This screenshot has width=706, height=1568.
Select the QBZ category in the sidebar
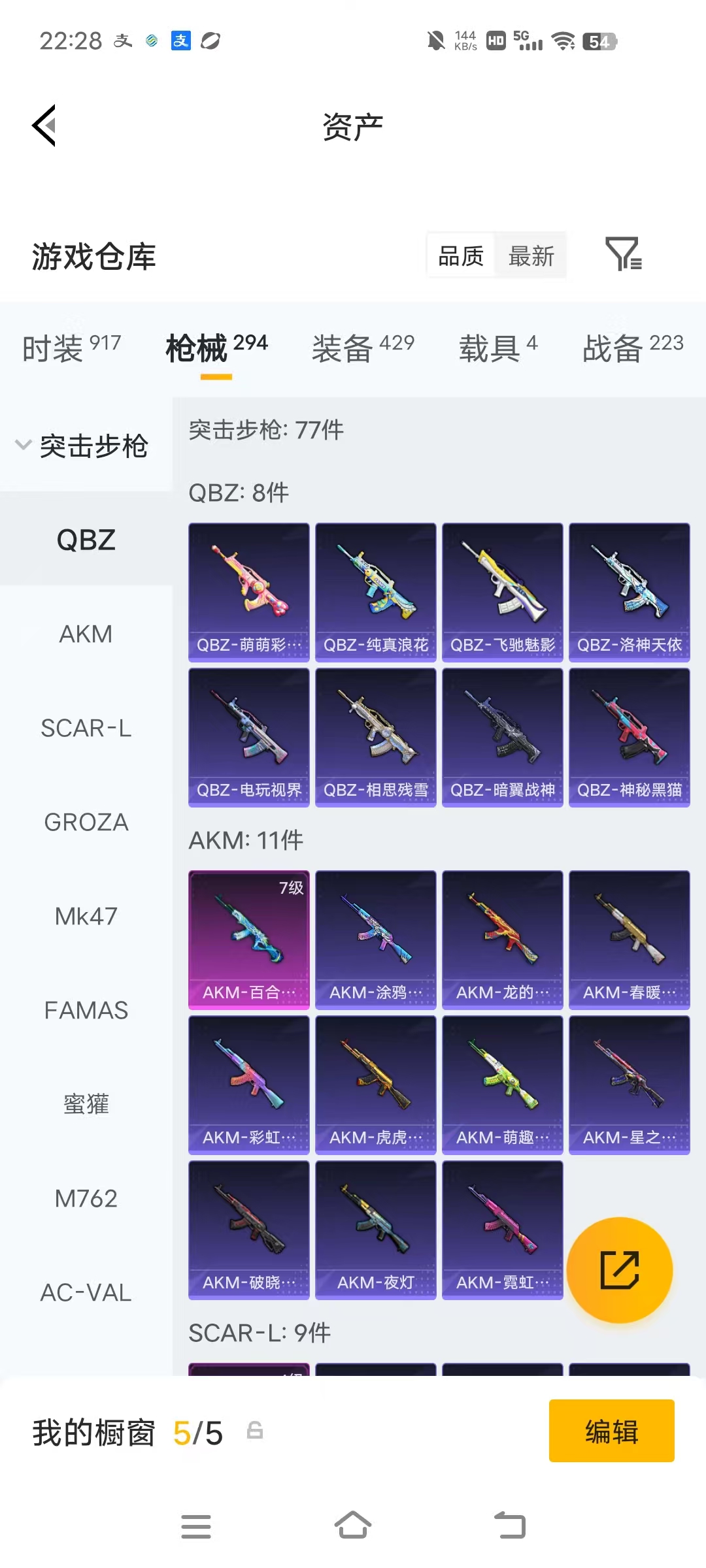[x=86, y=540]
